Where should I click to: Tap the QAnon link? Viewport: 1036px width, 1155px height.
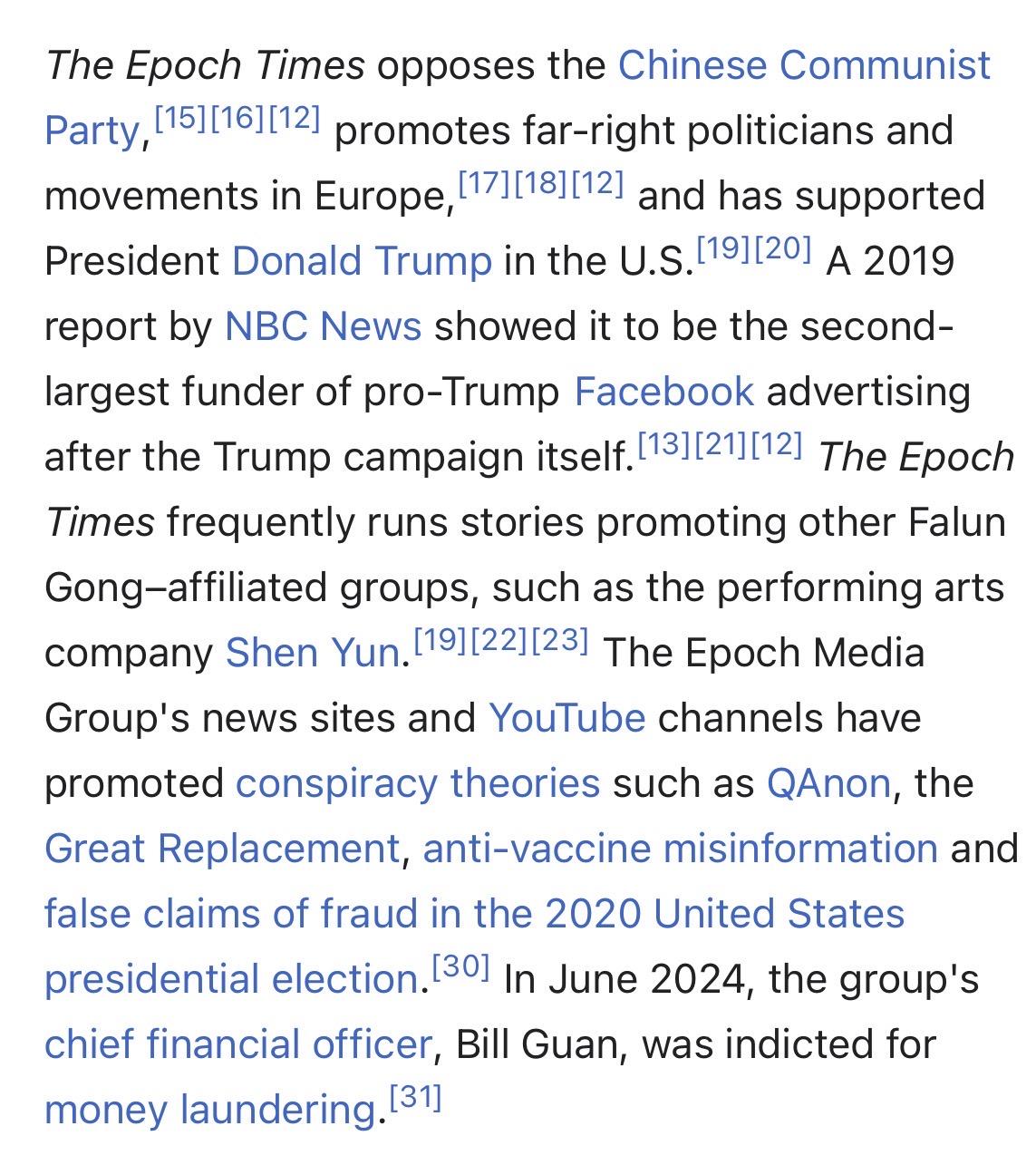point(828,784)
